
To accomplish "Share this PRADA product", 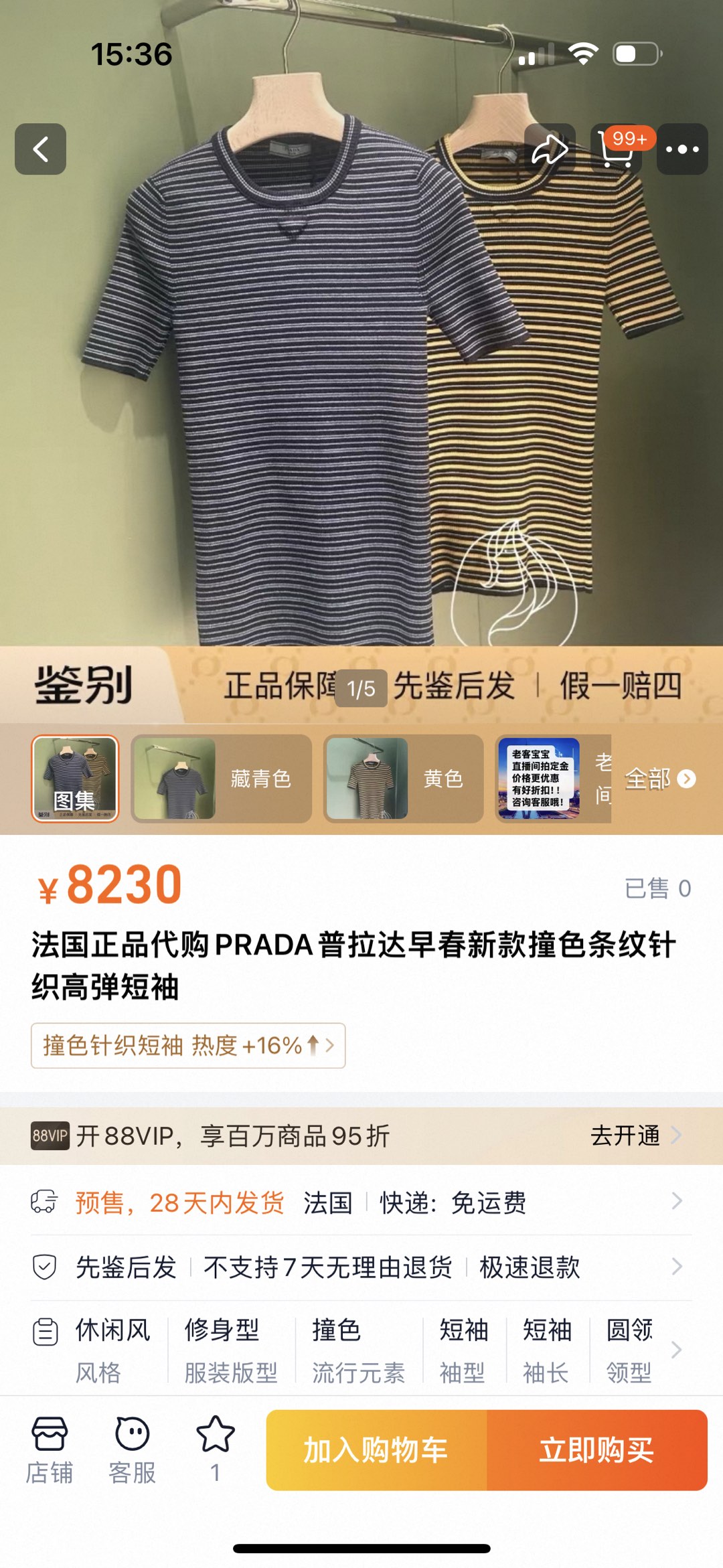I will point(549,149).
